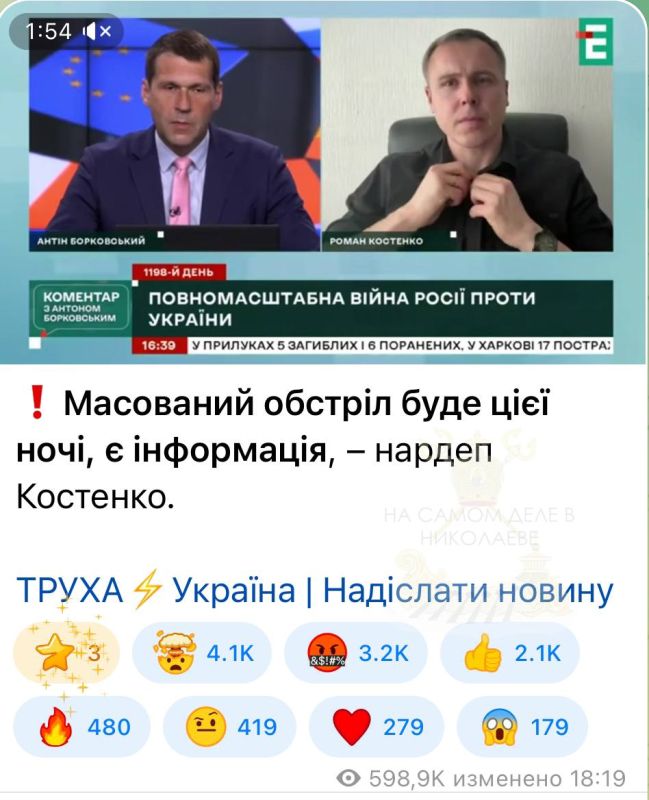Add a star reaction with 3 count
649x800 pixels.
tap(63, 654)
